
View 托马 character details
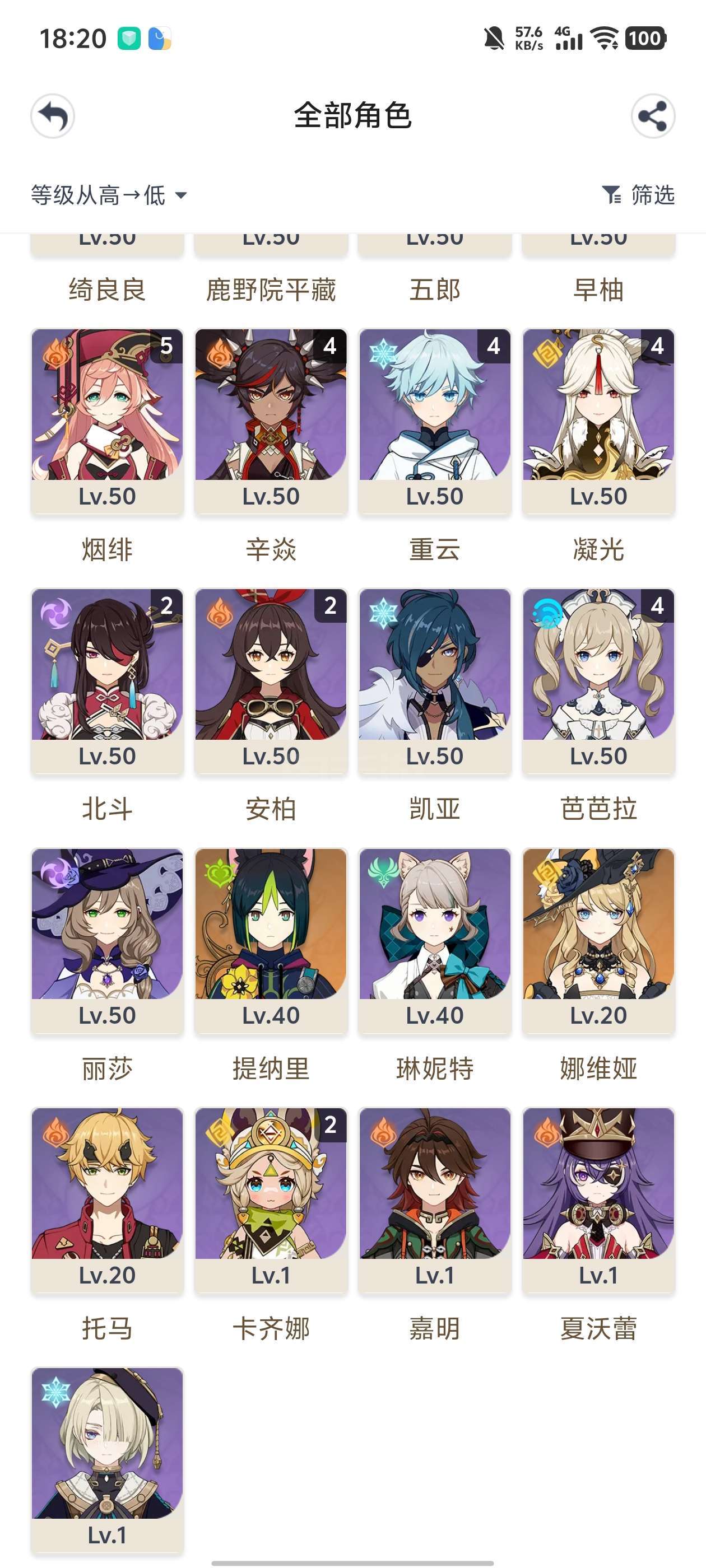tap(107, 1199)
